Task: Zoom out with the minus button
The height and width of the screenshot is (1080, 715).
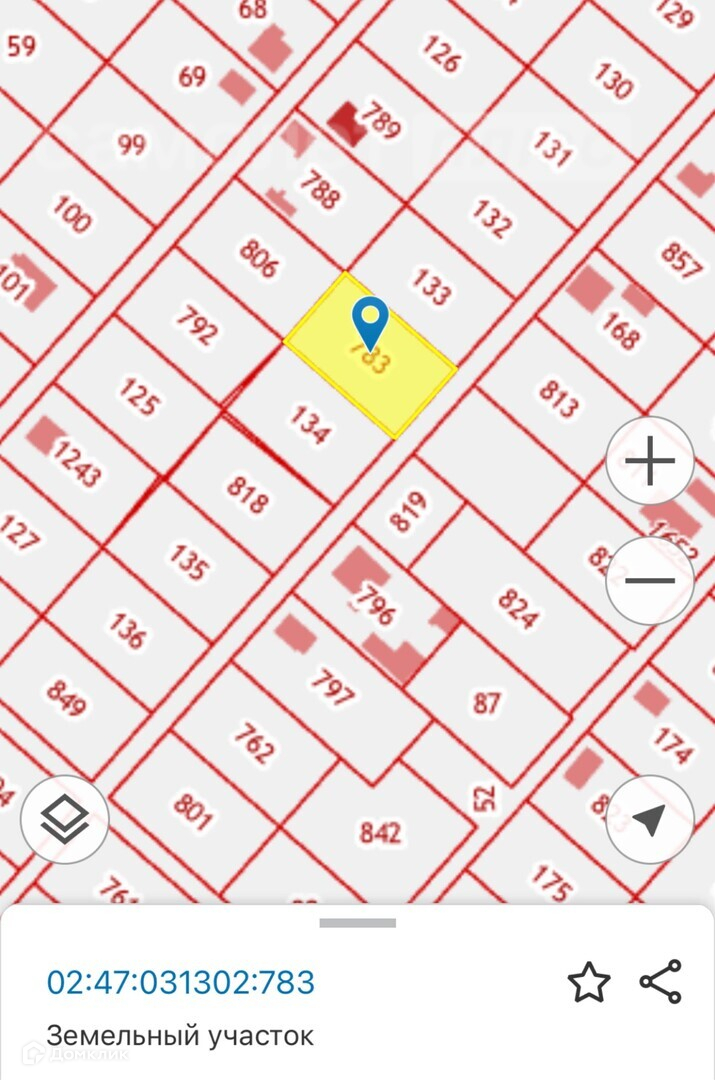Action: click(x=650, y=580)
